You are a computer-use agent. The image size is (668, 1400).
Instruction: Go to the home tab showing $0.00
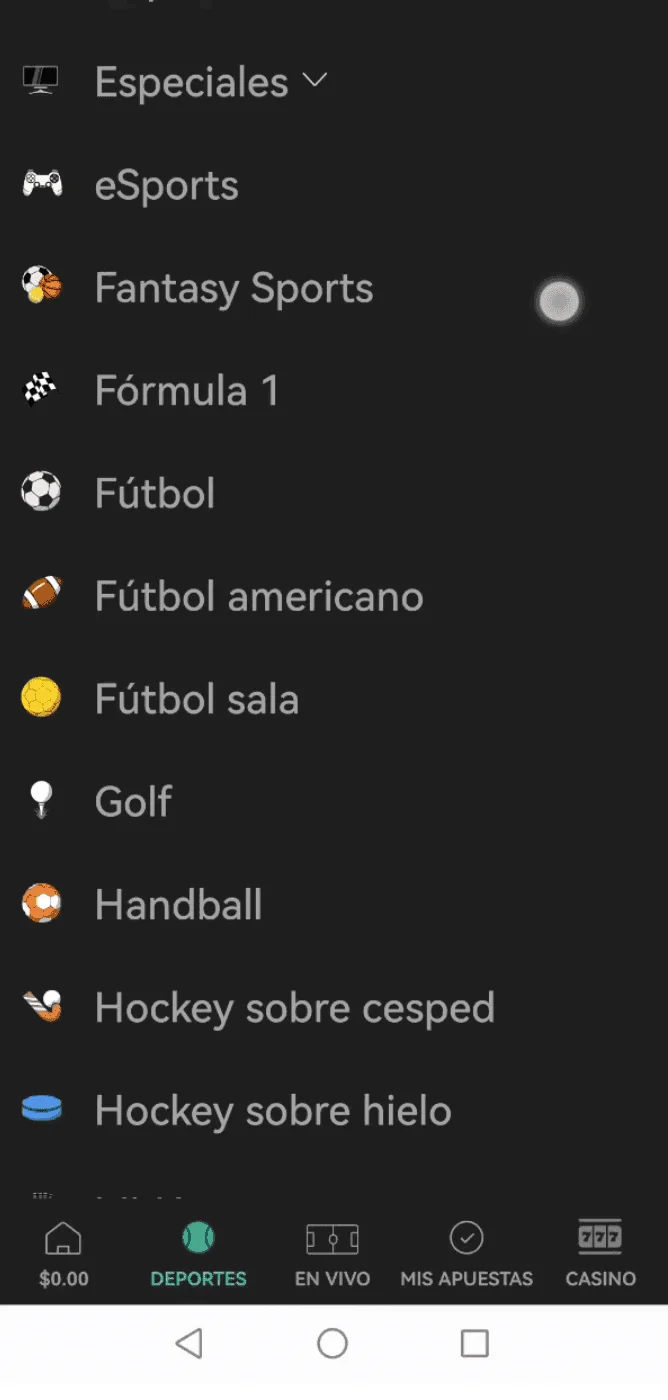64,1254
